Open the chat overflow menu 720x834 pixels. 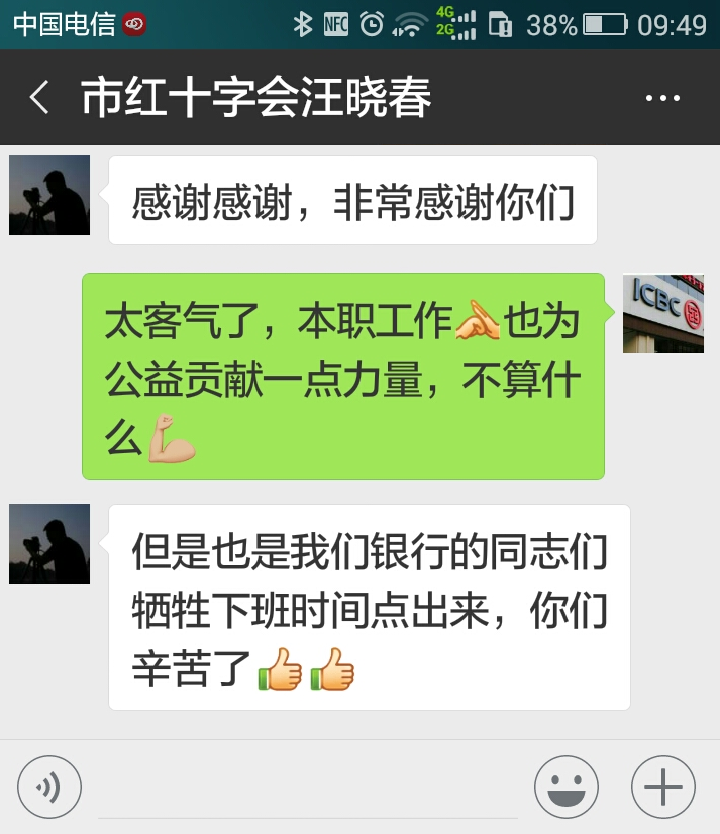[663, 98]
